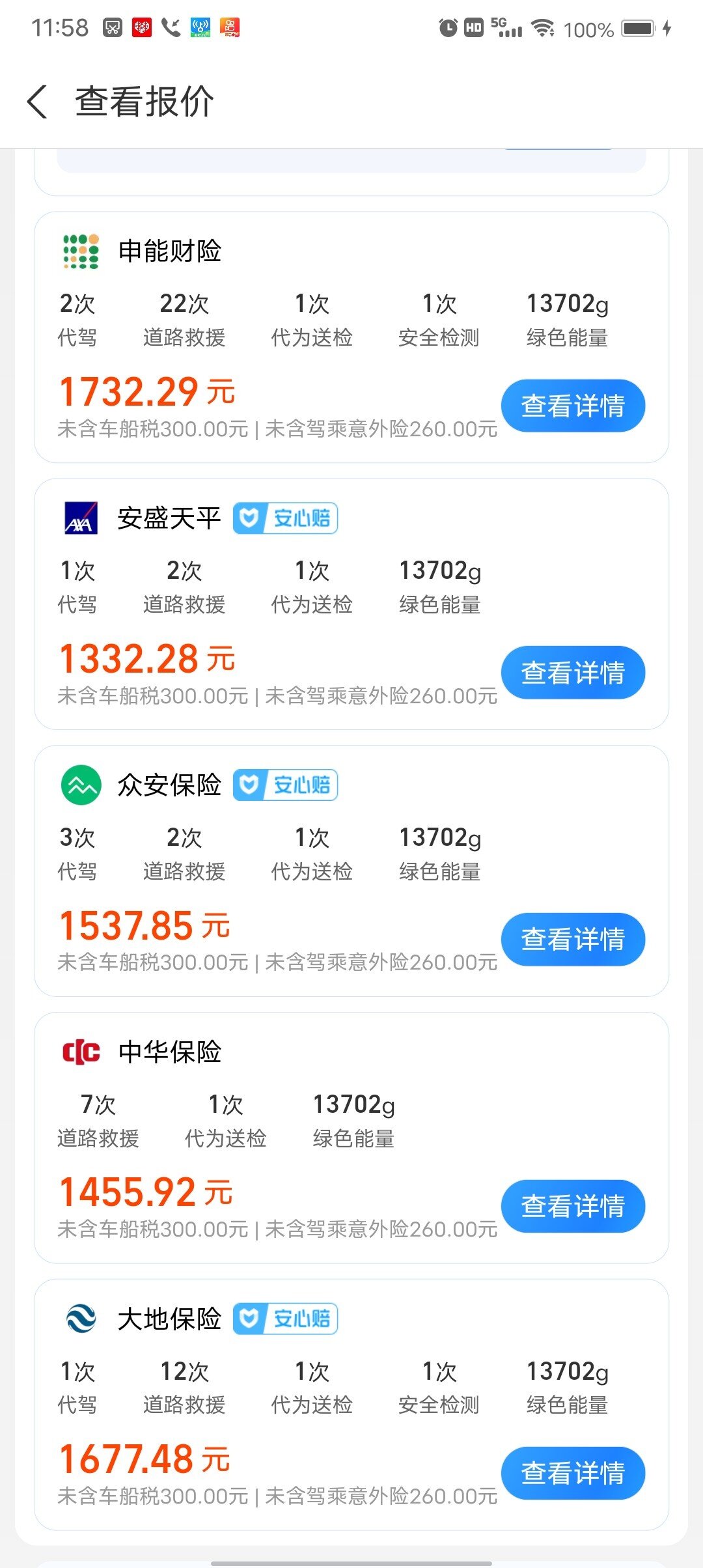703x1568 pixels.
Task: Open 查看详情 for 众安保险
Action: [x=573, y=939]
